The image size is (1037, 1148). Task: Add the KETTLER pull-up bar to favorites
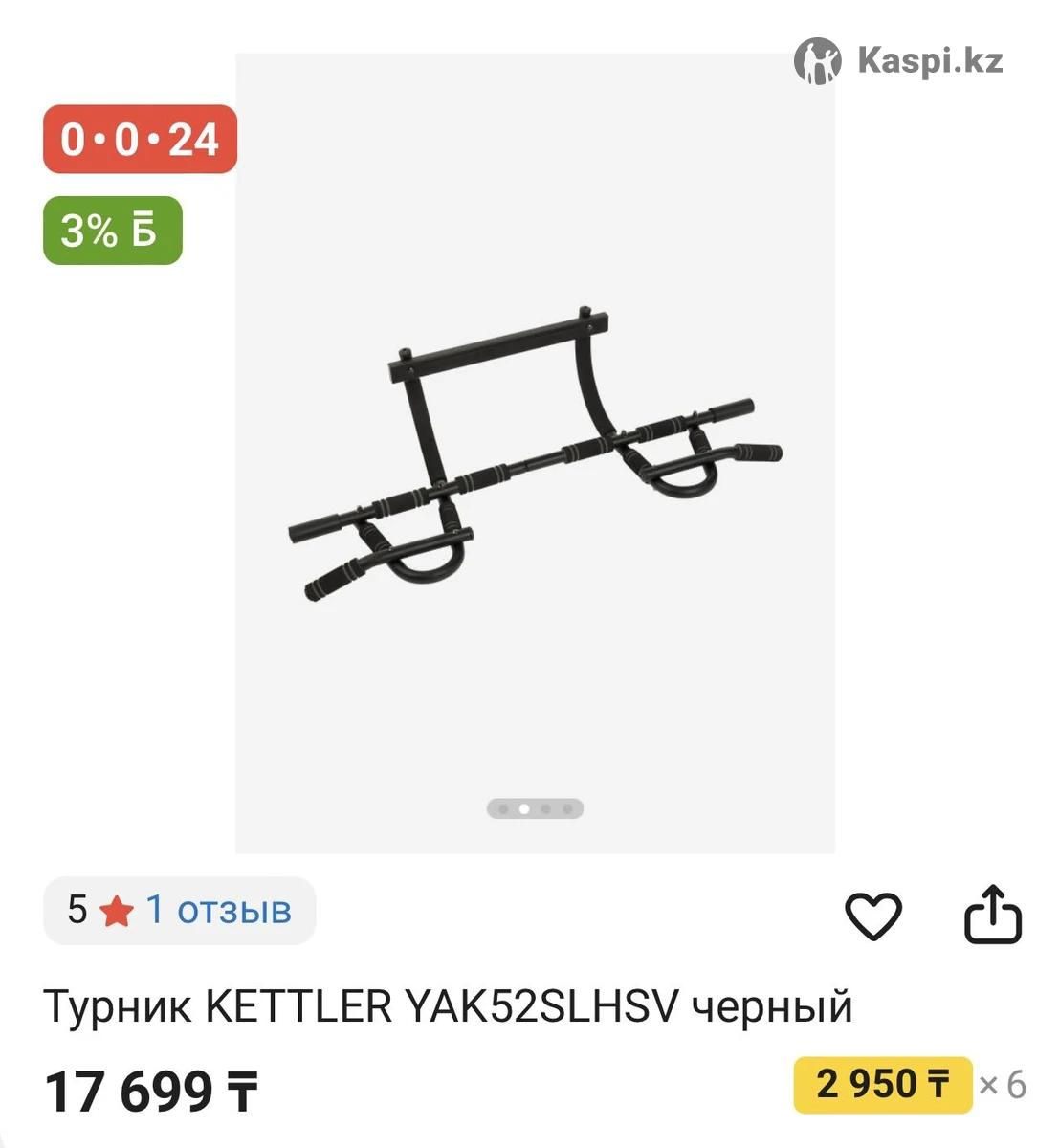(x=872, y=916)
